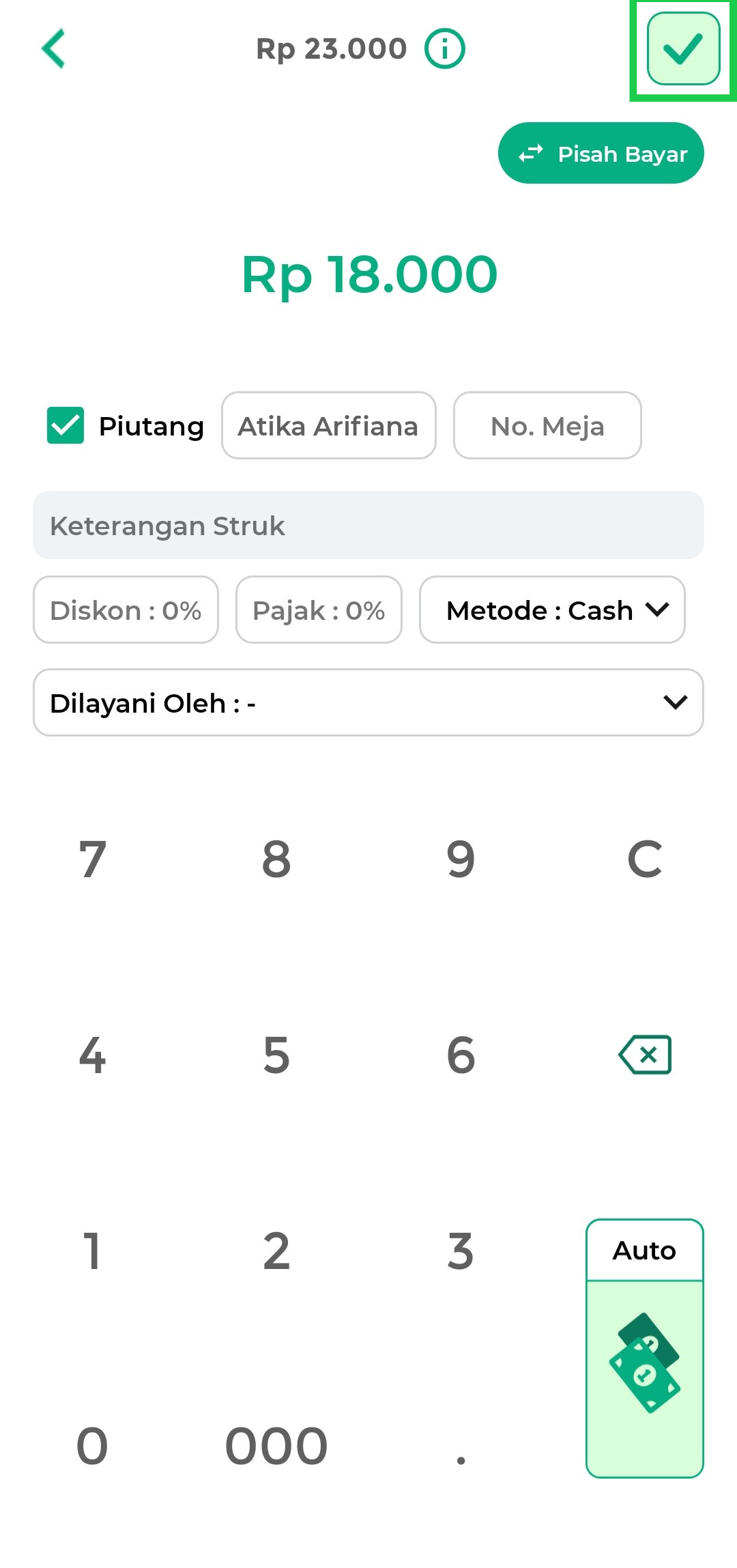Select the customer field Atika Arifiana

click(328, 426)
